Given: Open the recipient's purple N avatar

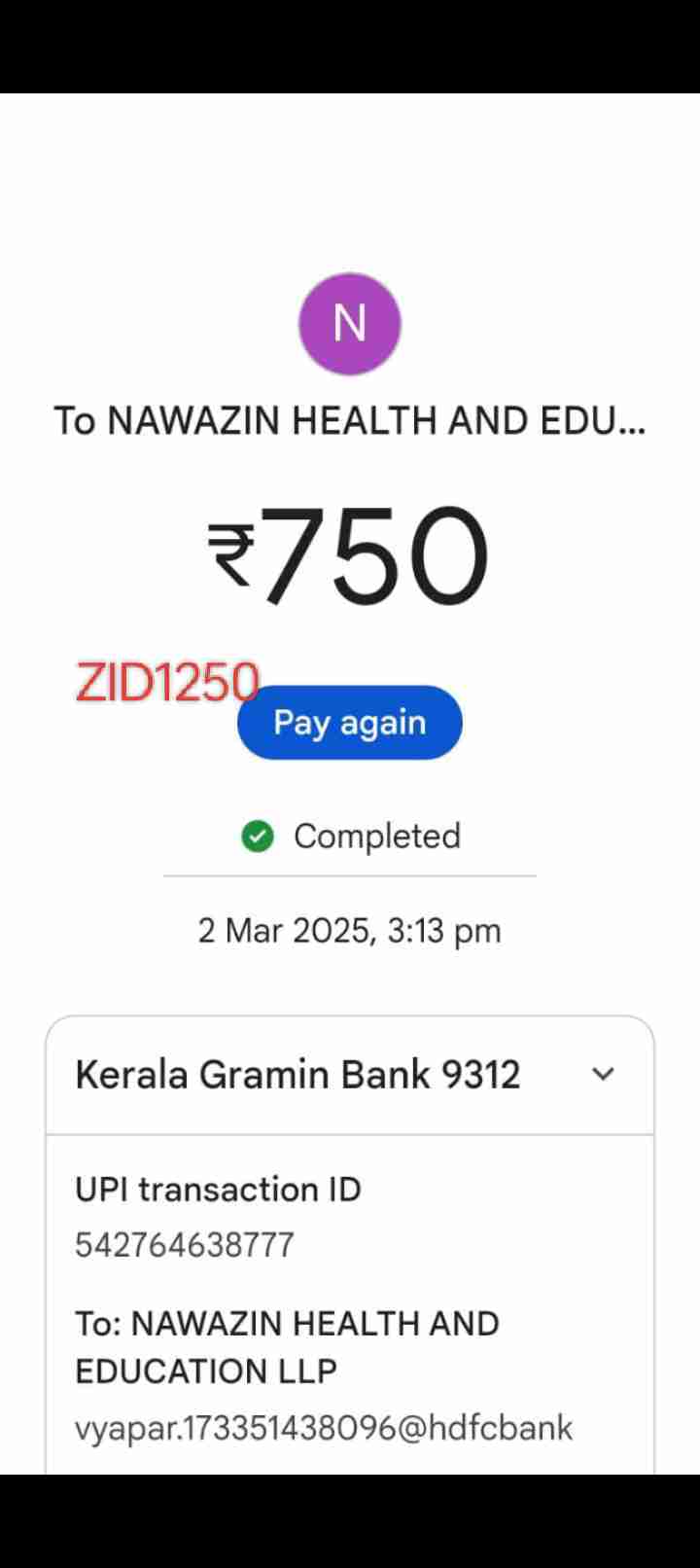Looking at the screenshot, I should 350,324.
